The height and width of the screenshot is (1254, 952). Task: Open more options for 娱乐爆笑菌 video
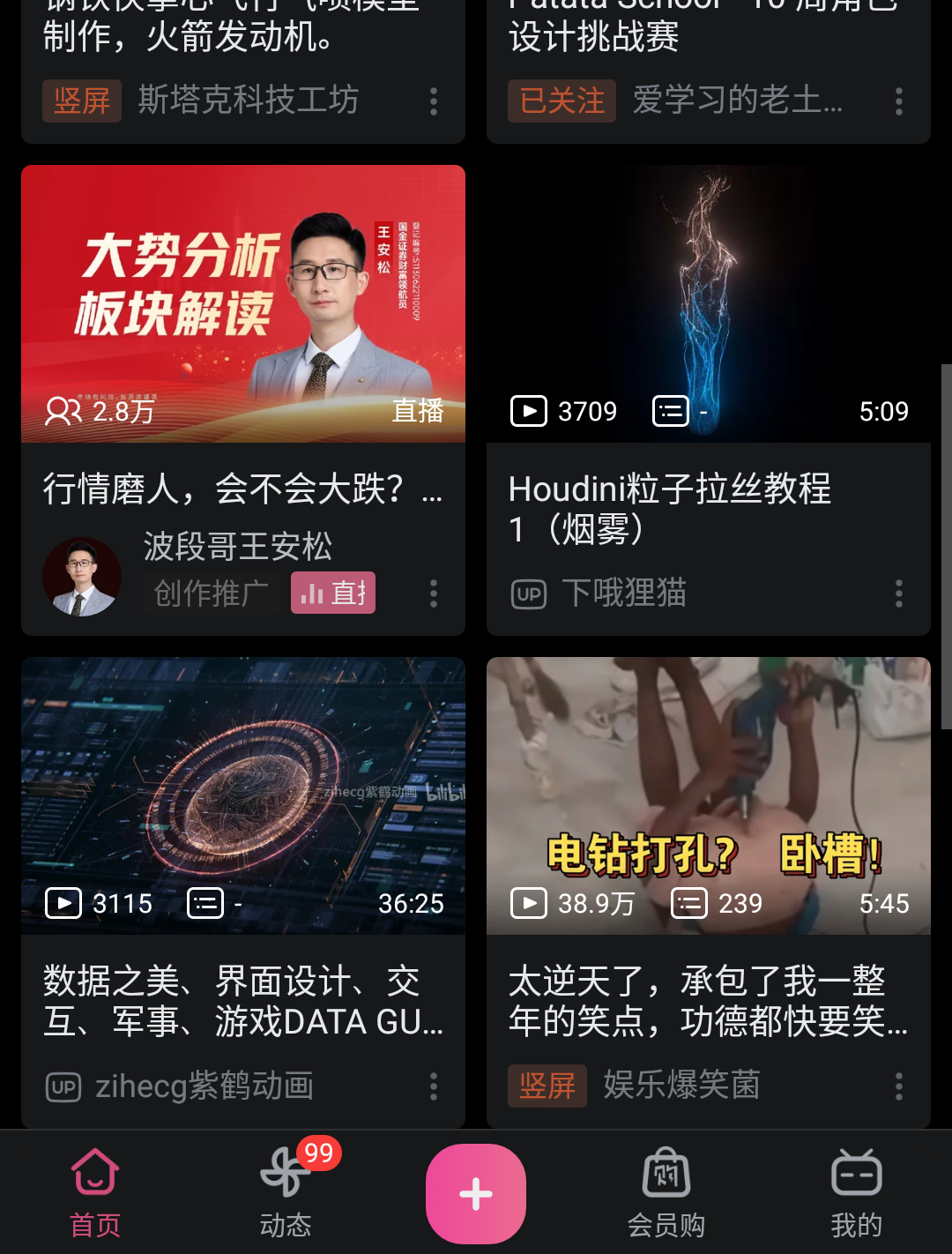coord(899,1086)
